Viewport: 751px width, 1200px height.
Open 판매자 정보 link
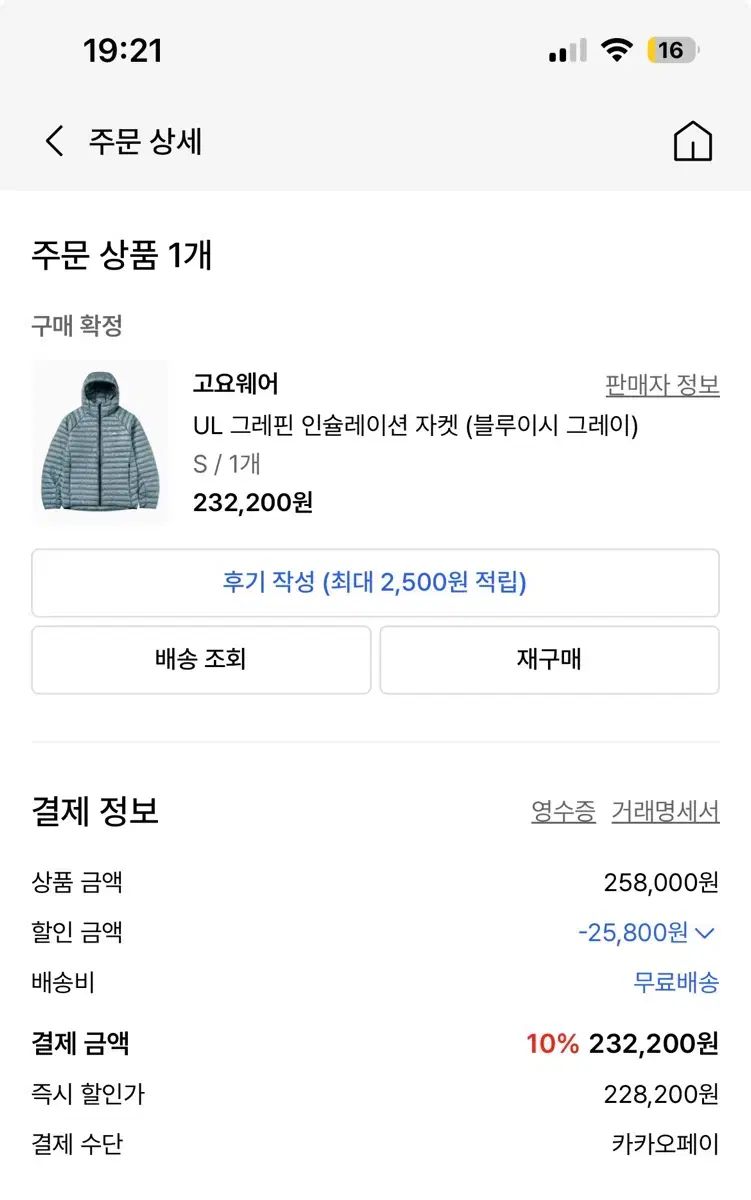click(x=662, y=385)
